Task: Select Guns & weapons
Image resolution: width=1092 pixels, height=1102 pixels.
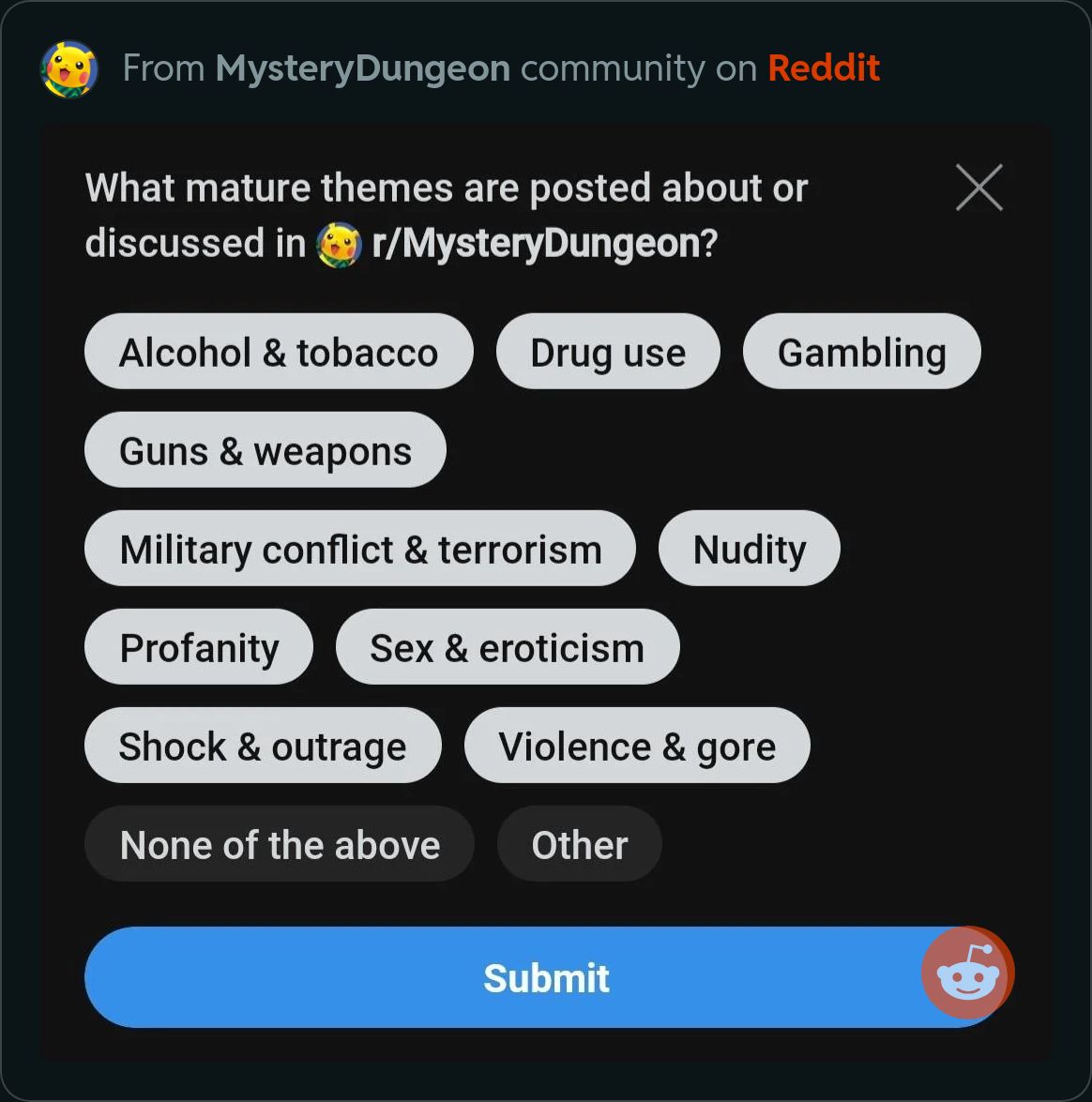Action: coord(265,450)
